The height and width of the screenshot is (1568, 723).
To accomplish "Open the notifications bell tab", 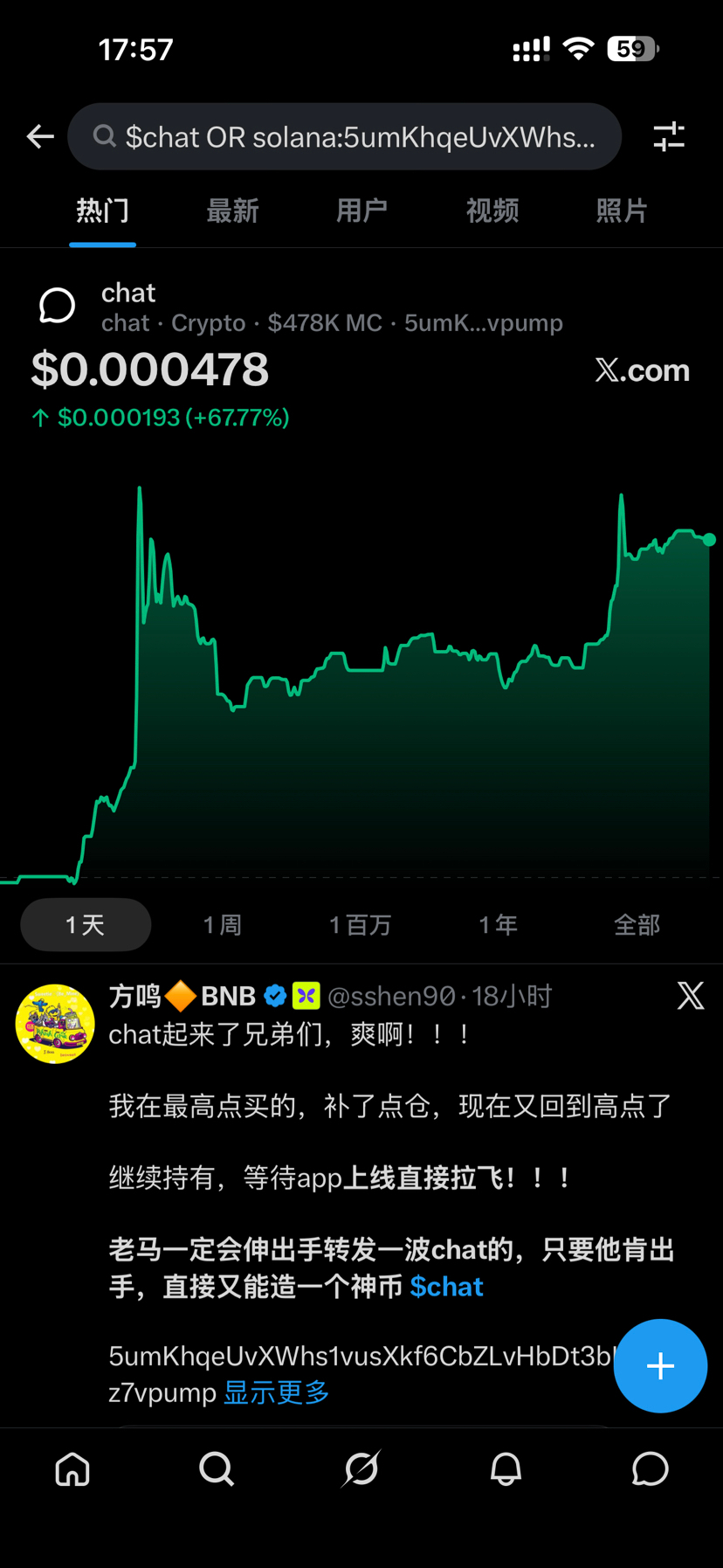I will pyautogui.click(x=506, y=1469).
